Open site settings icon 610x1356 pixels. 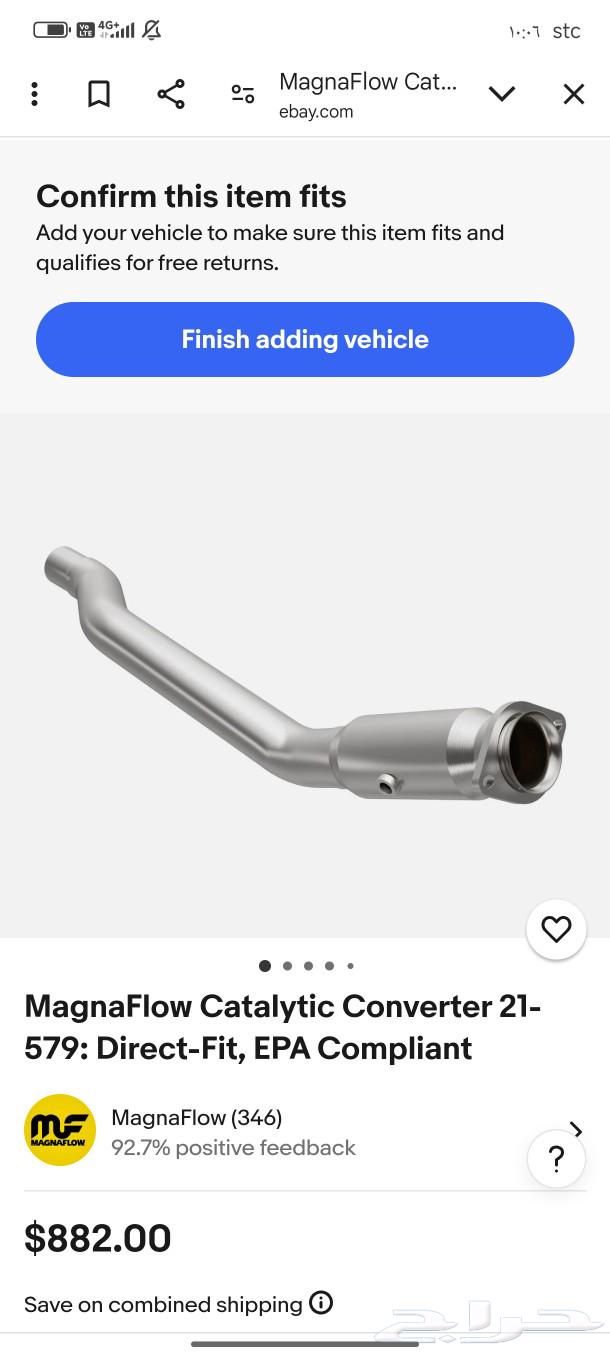tap(243, 94)
